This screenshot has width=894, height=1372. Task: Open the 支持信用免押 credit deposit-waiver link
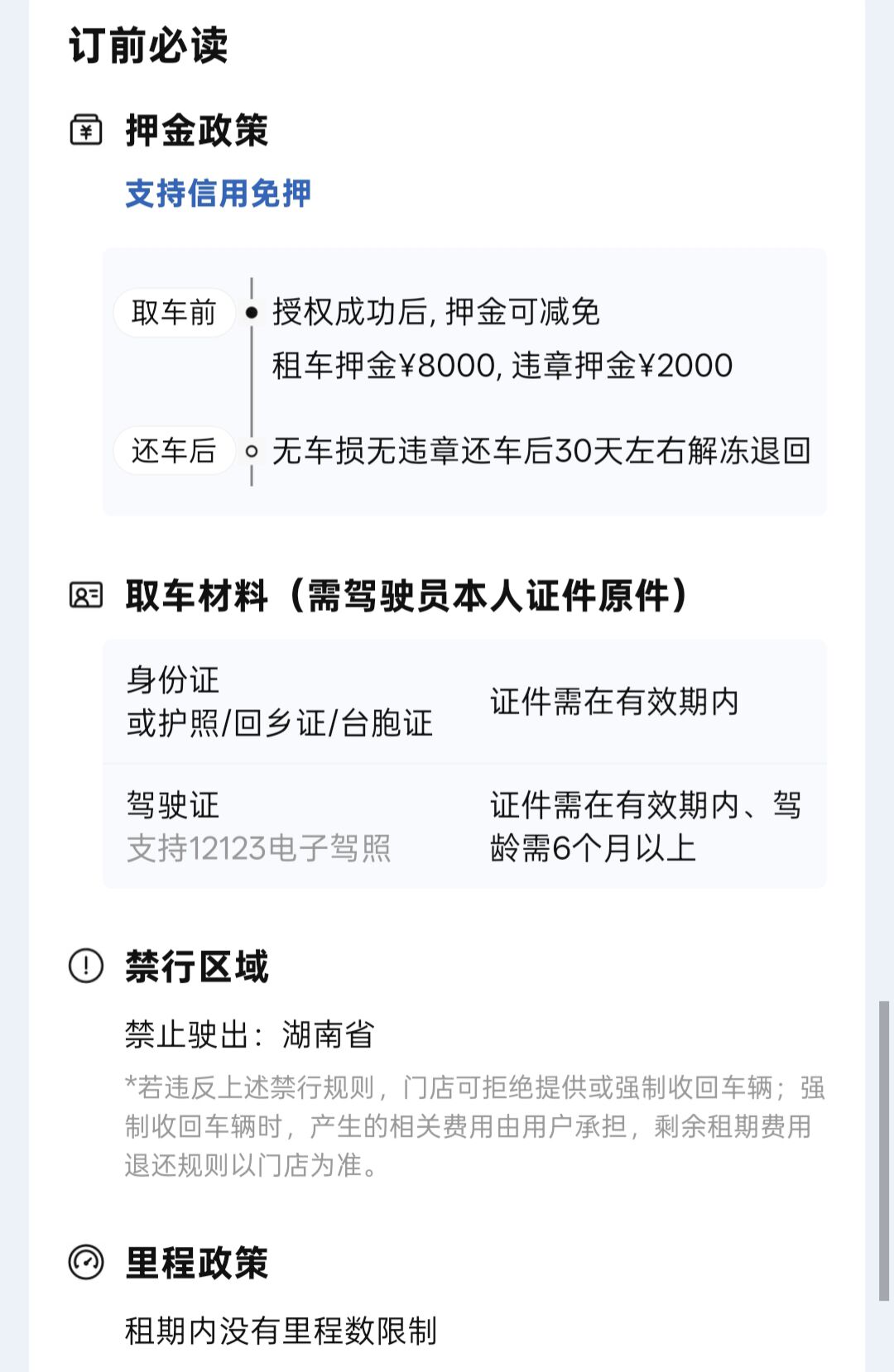pyautogui.click(x=218, y=194)
